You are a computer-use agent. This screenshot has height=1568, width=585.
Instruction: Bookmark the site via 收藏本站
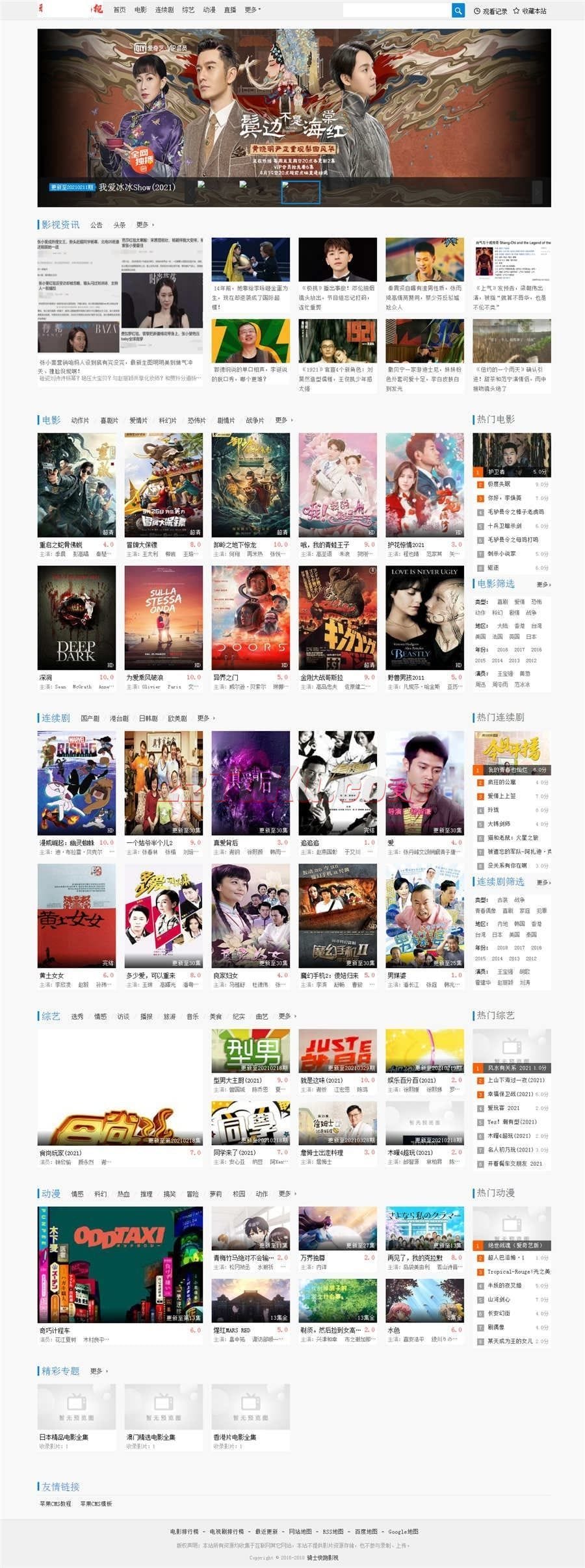[530, 11]
